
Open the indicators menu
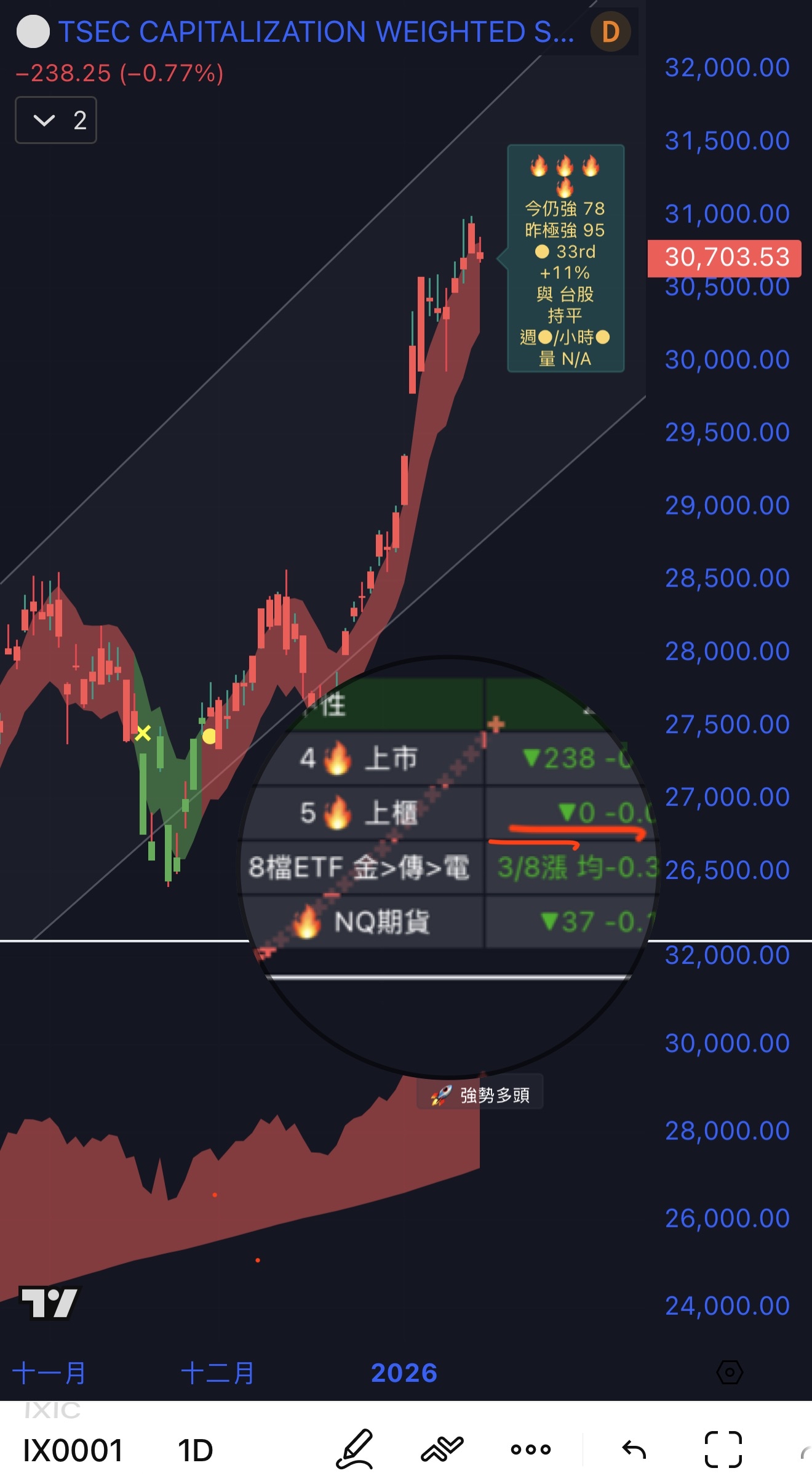pyautogui.click(x=442, y=1449)
